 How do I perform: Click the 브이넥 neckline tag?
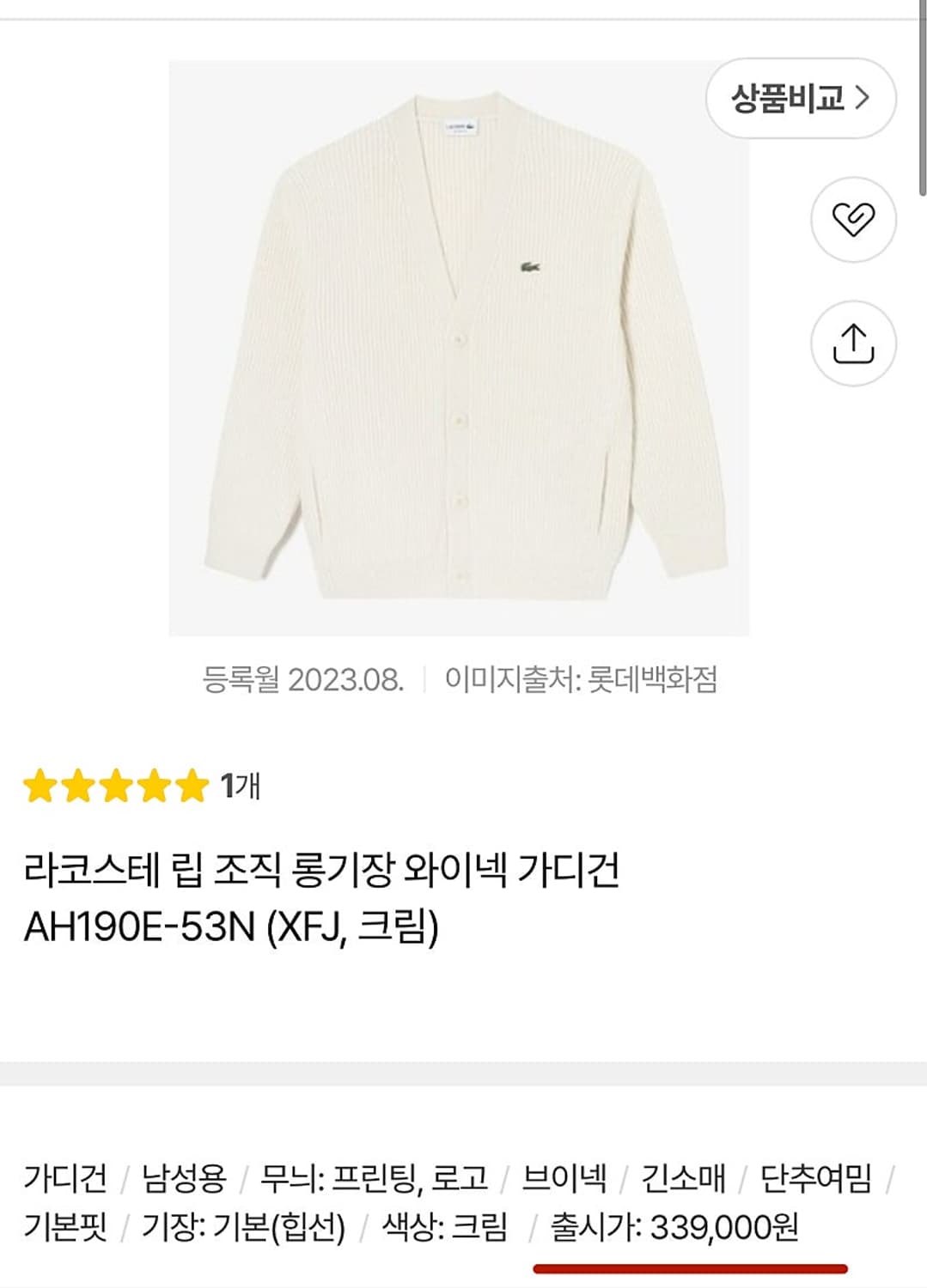tap(563, 1178)
